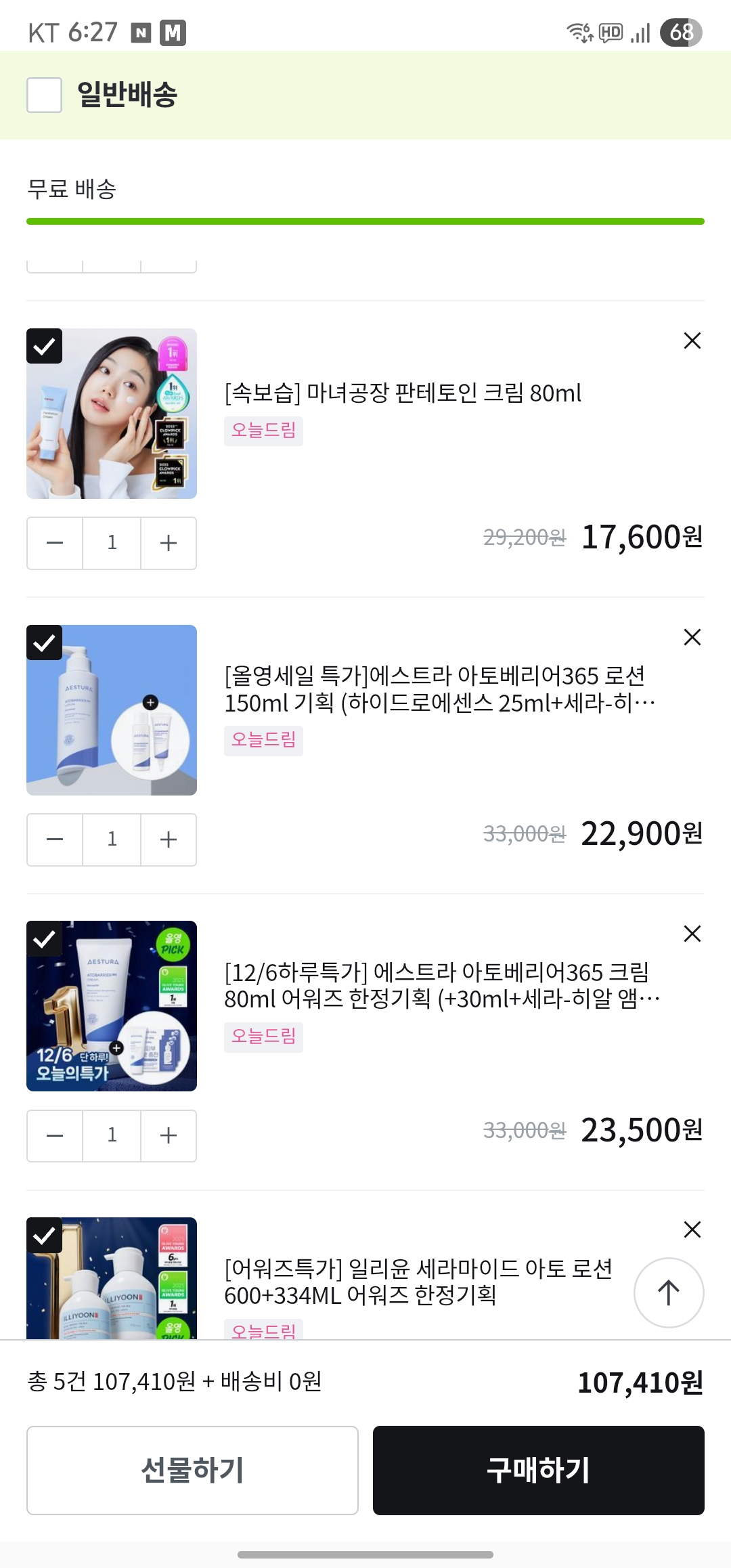Screen dimensions: 731x1568
Task: Open 마녀공장 판테토인 크림 80ml product
Action: pos(403,393)
